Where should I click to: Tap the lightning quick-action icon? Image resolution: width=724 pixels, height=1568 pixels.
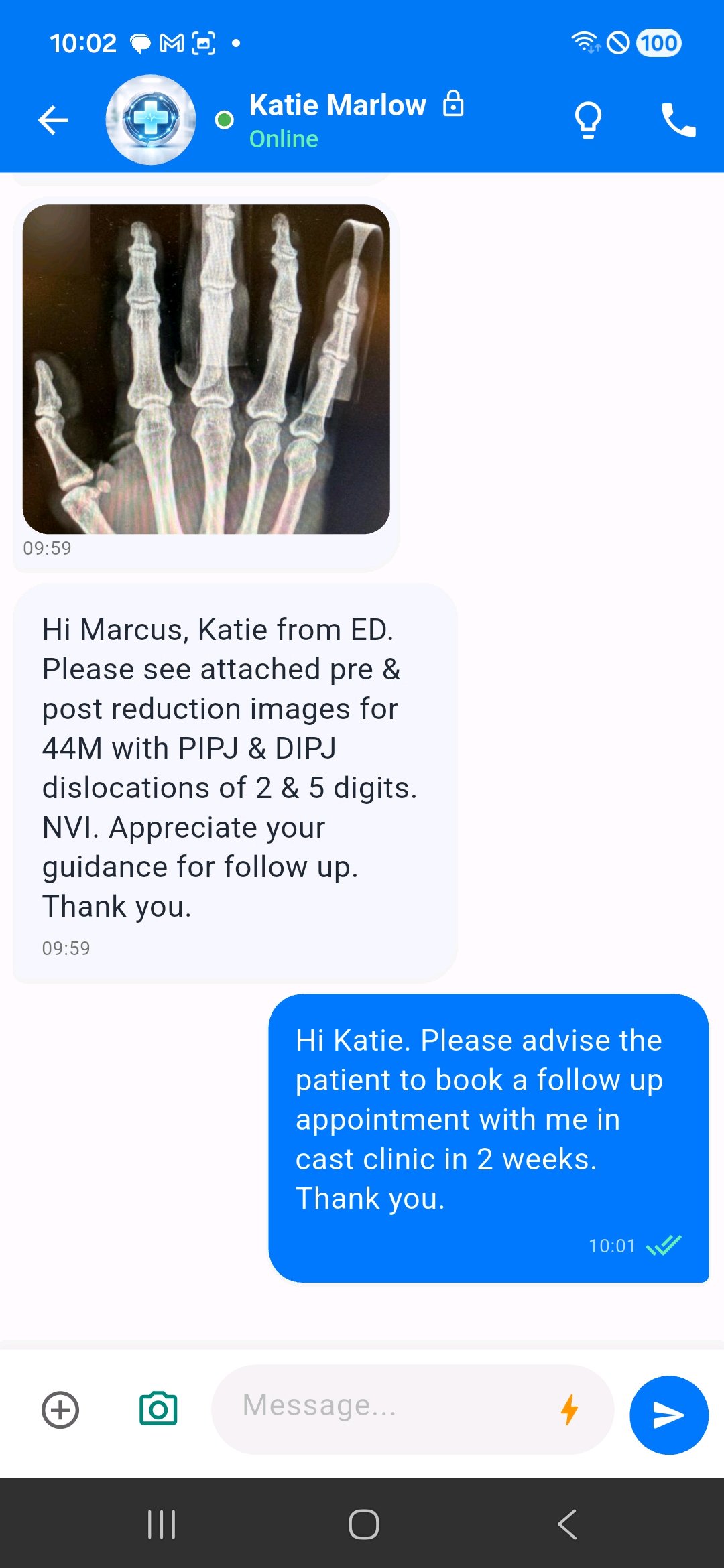(569, 1409)
